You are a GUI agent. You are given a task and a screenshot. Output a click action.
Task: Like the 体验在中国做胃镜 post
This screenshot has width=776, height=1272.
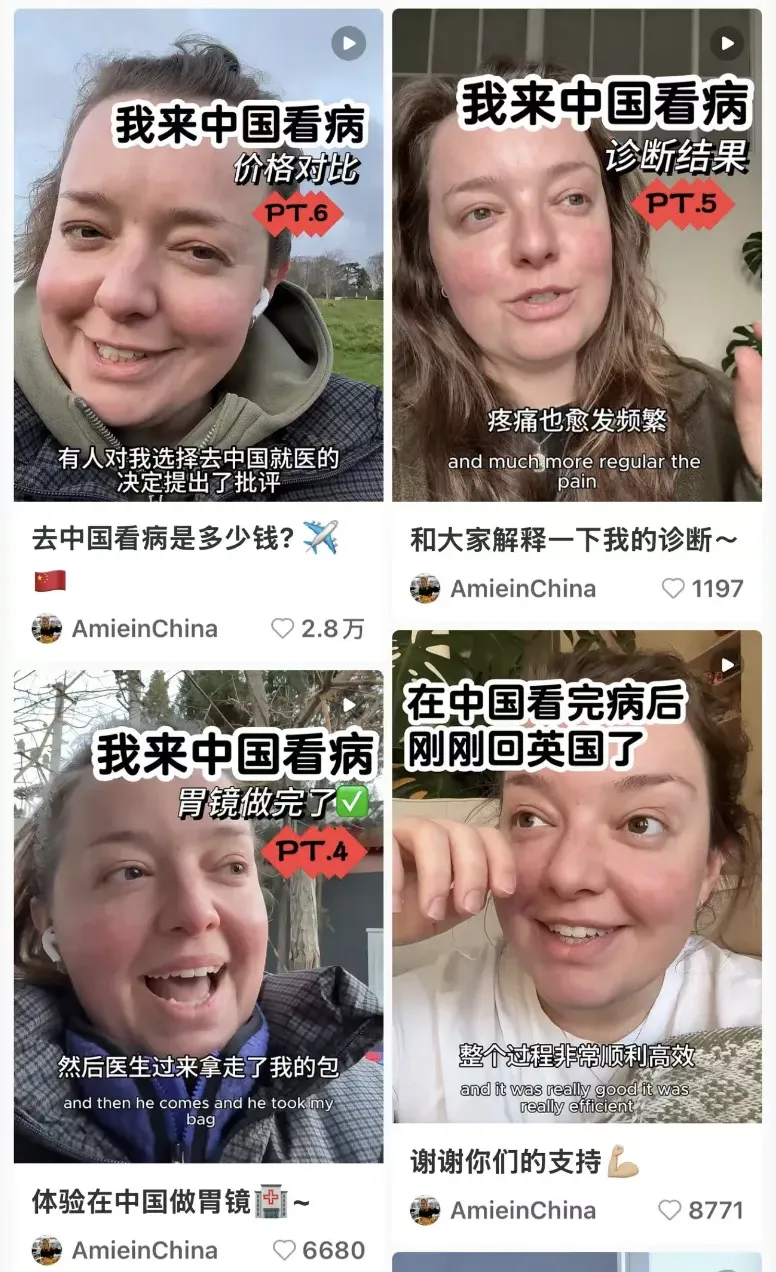285,1250
